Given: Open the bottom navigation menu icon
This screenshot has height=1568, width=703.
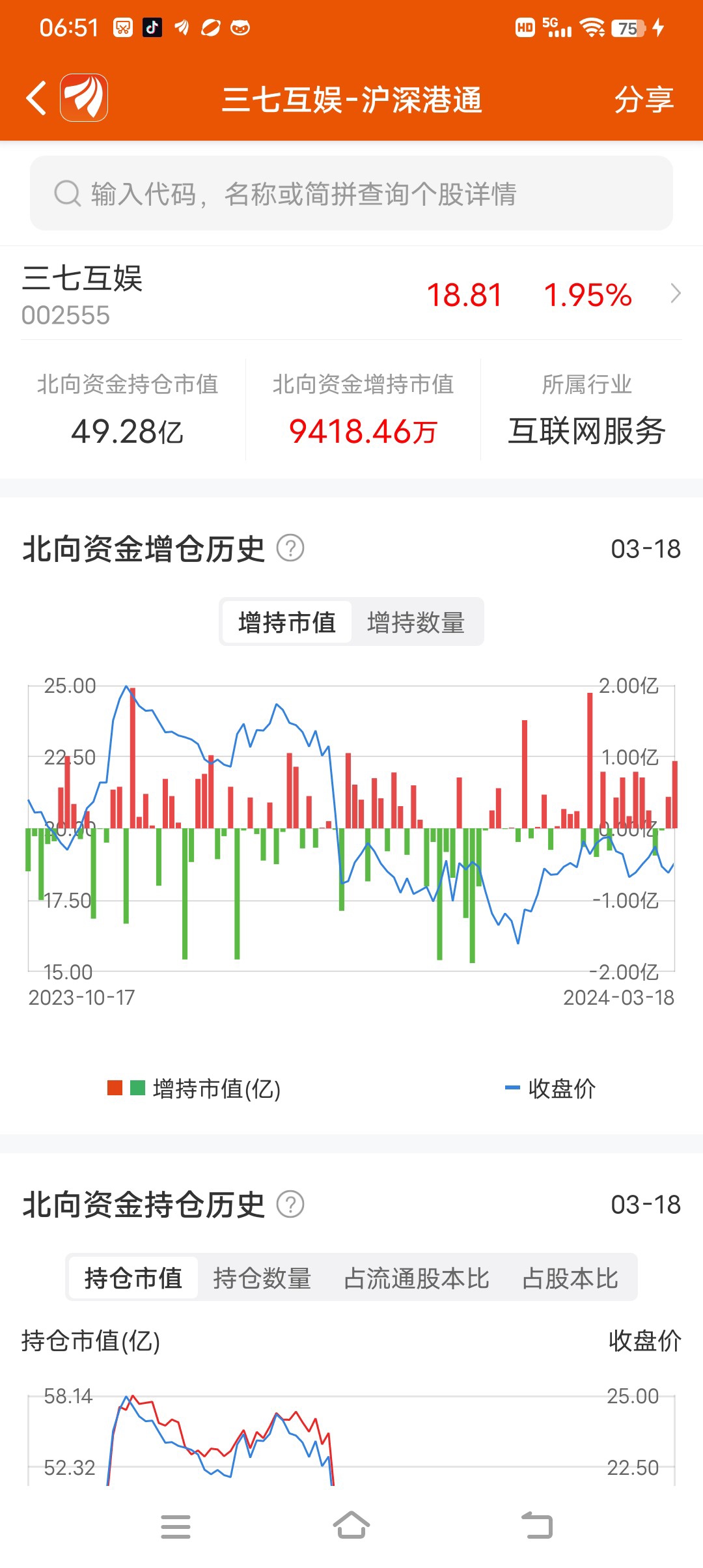Looking at the screenshot, I should (x=176, y=1526).
